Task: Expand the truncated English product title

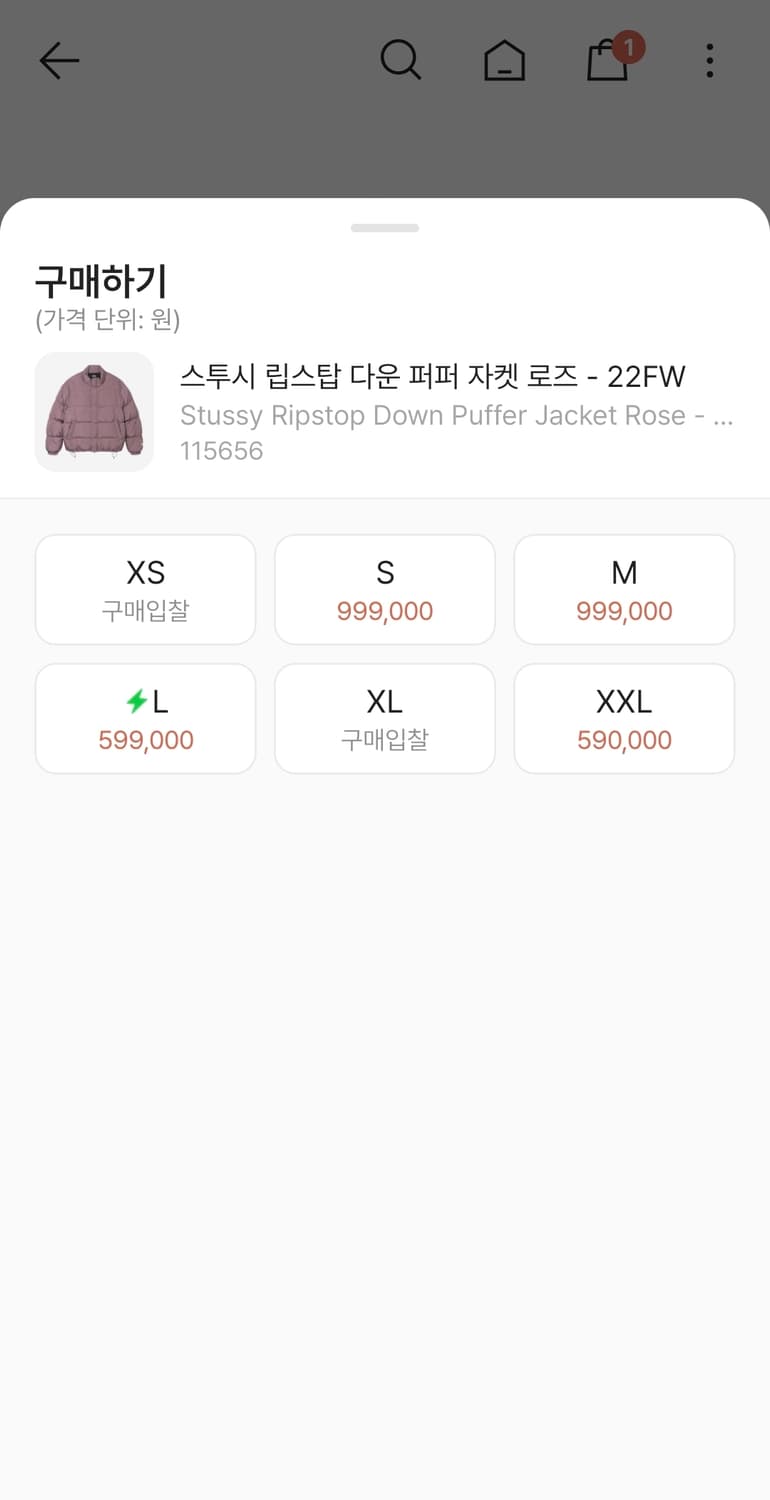Action: click(458, 415)
